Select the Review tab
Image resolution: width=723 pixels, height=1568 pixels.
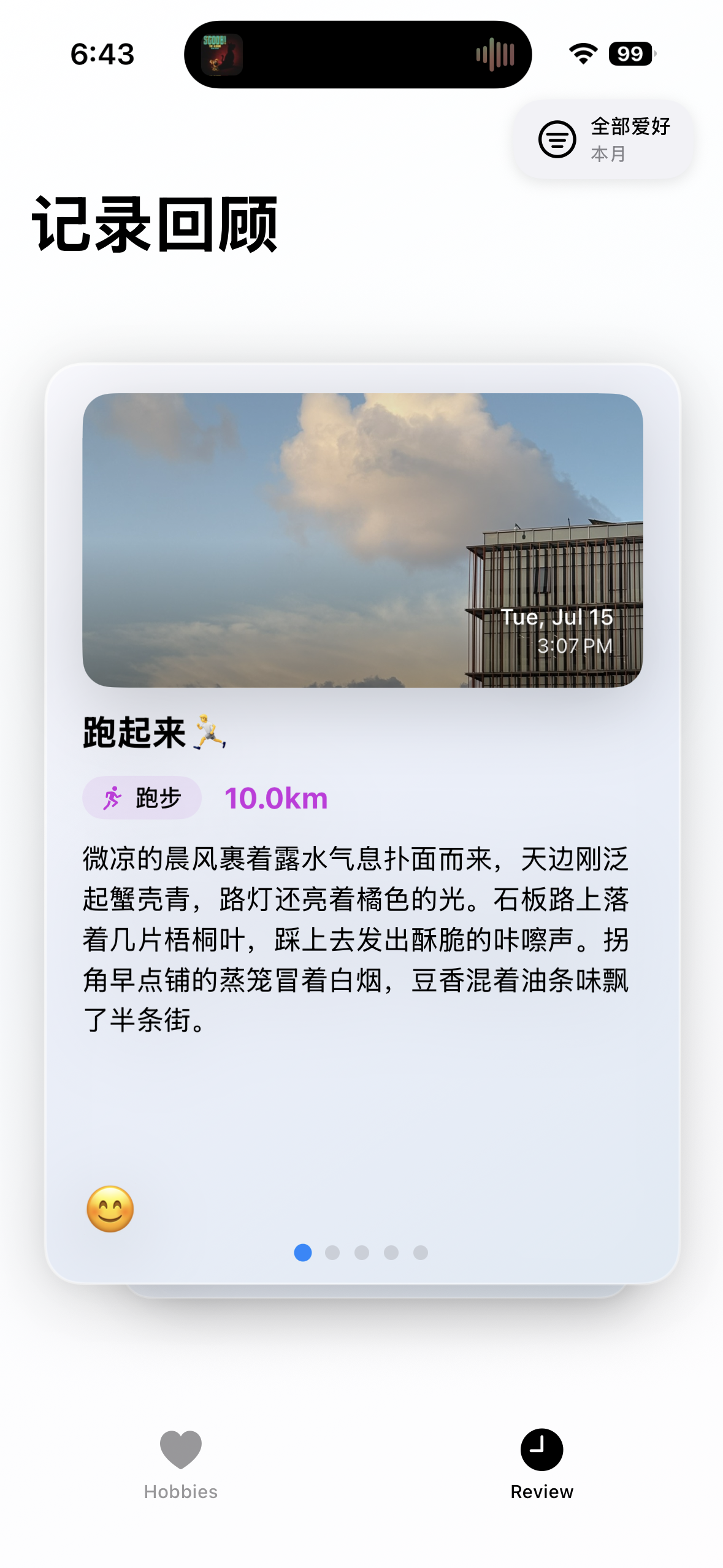pos(541,1465)
